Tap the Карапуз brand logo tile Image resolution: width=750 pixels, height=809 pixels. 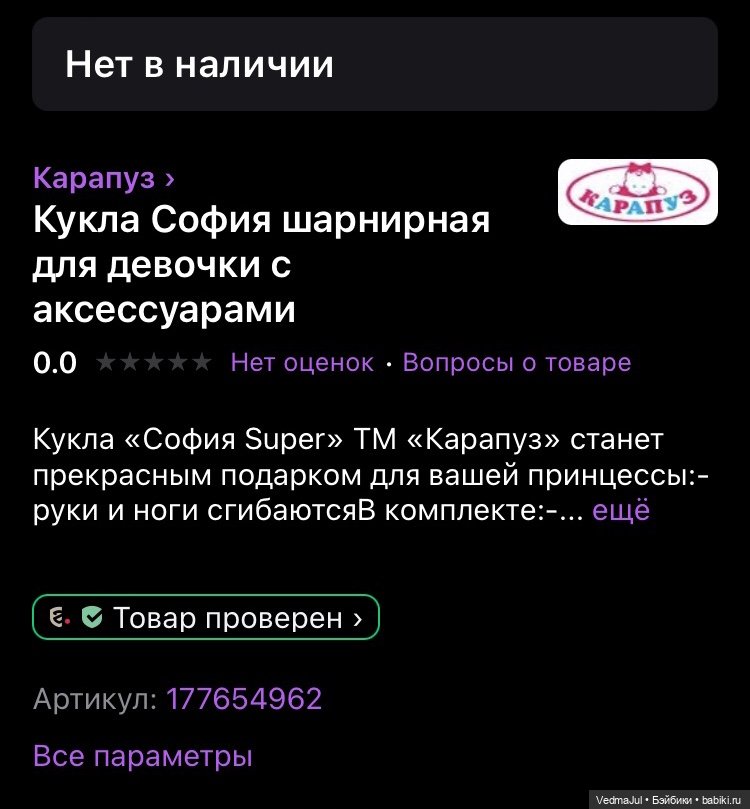(637, 192)
